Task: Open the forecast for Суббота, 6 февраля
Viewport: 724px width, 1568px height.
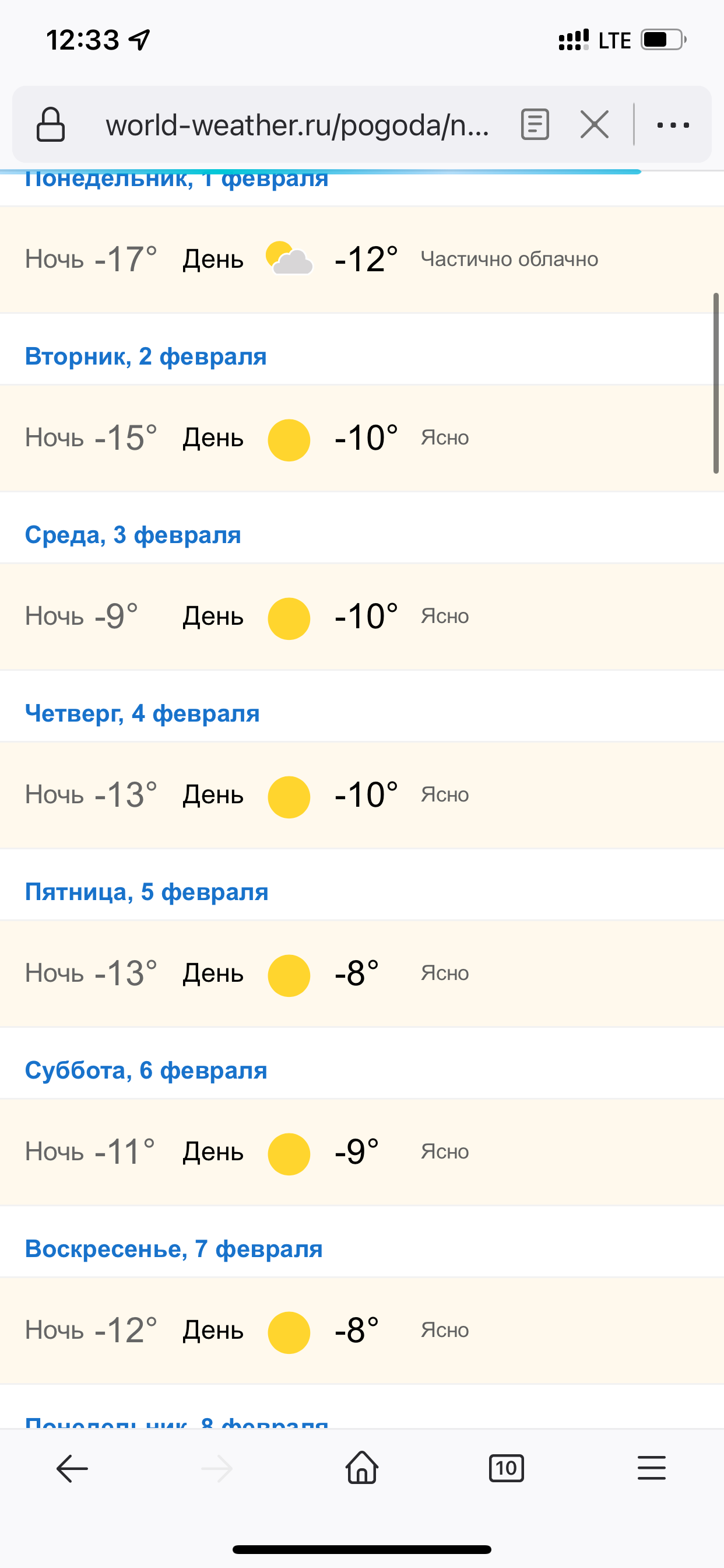Action: (x=146, y=1069)
